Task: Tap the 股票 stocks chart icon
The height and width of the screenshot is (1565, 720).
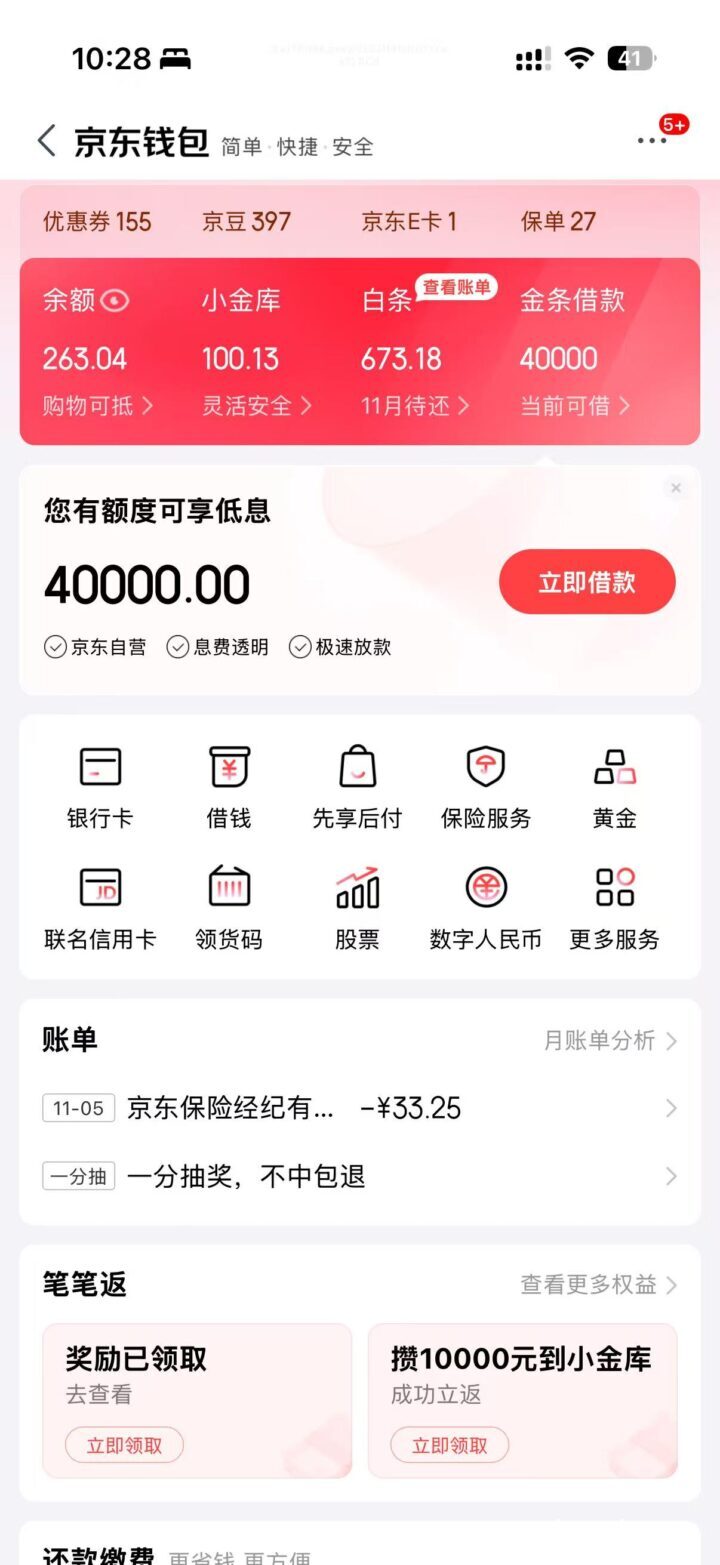Action: [x=356, y=890]
